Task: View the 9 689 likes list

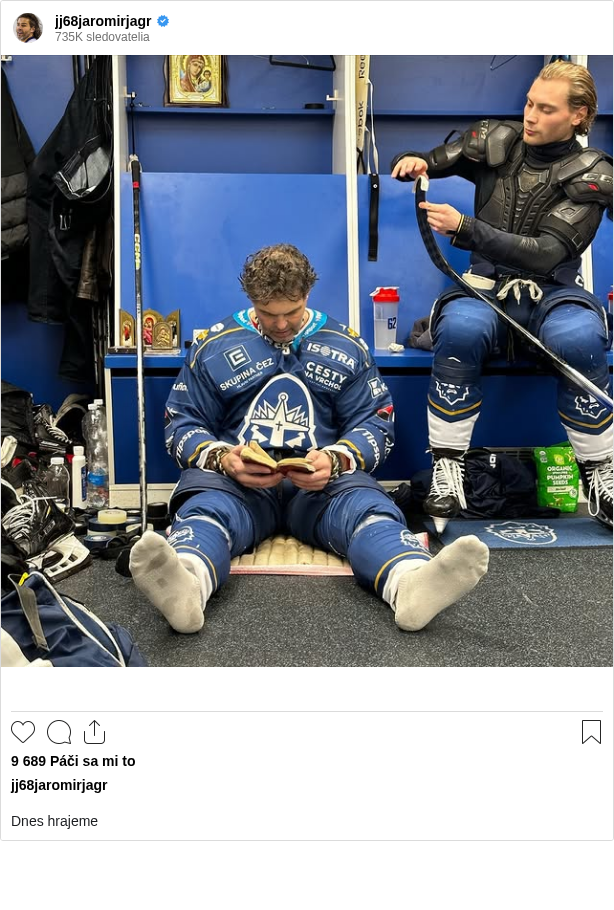Action: click(x=73, y=761)
